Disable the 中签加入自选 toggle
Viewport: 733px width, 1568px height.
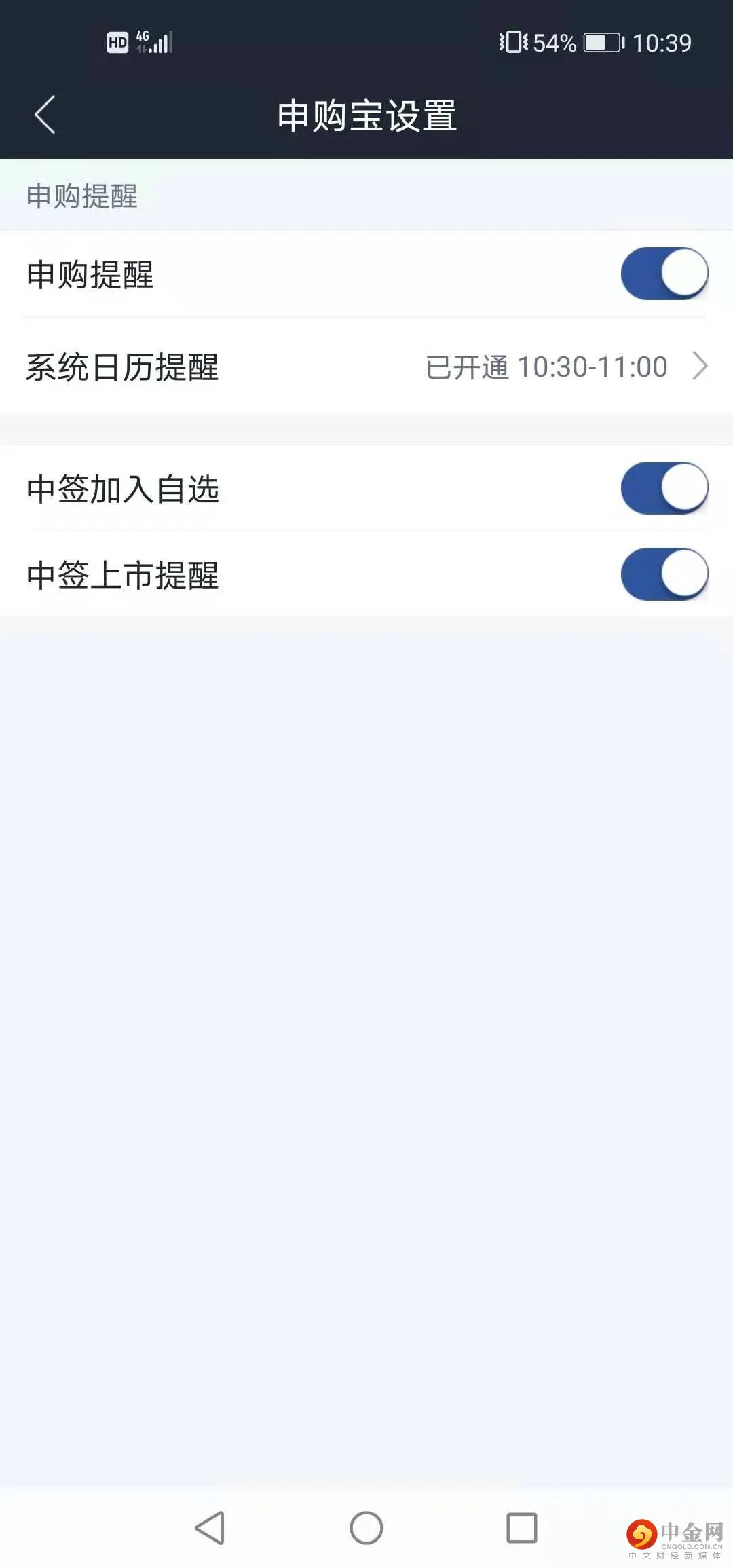pyautogui.click(x=664, y=488)
